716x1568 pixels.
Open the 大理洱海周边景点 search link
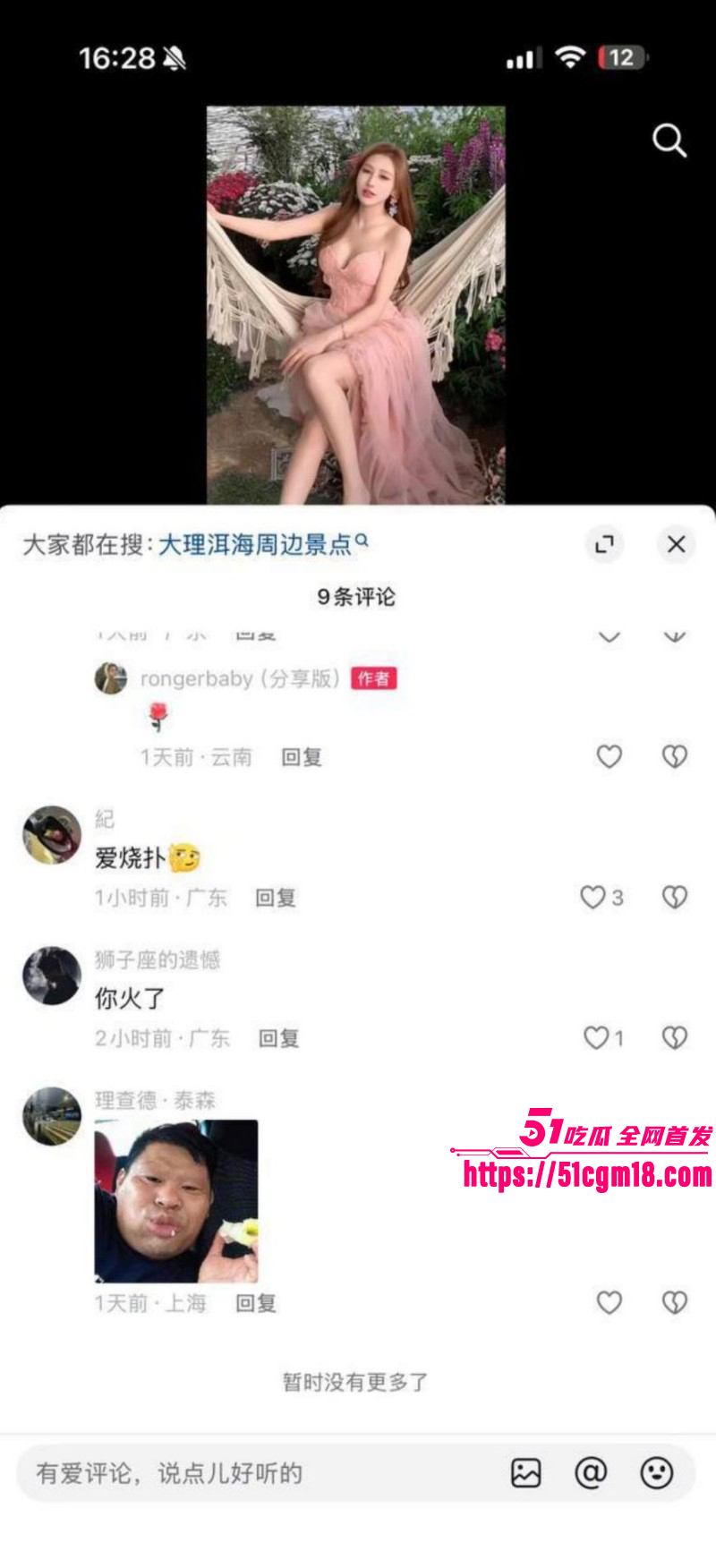coord(258,543)
